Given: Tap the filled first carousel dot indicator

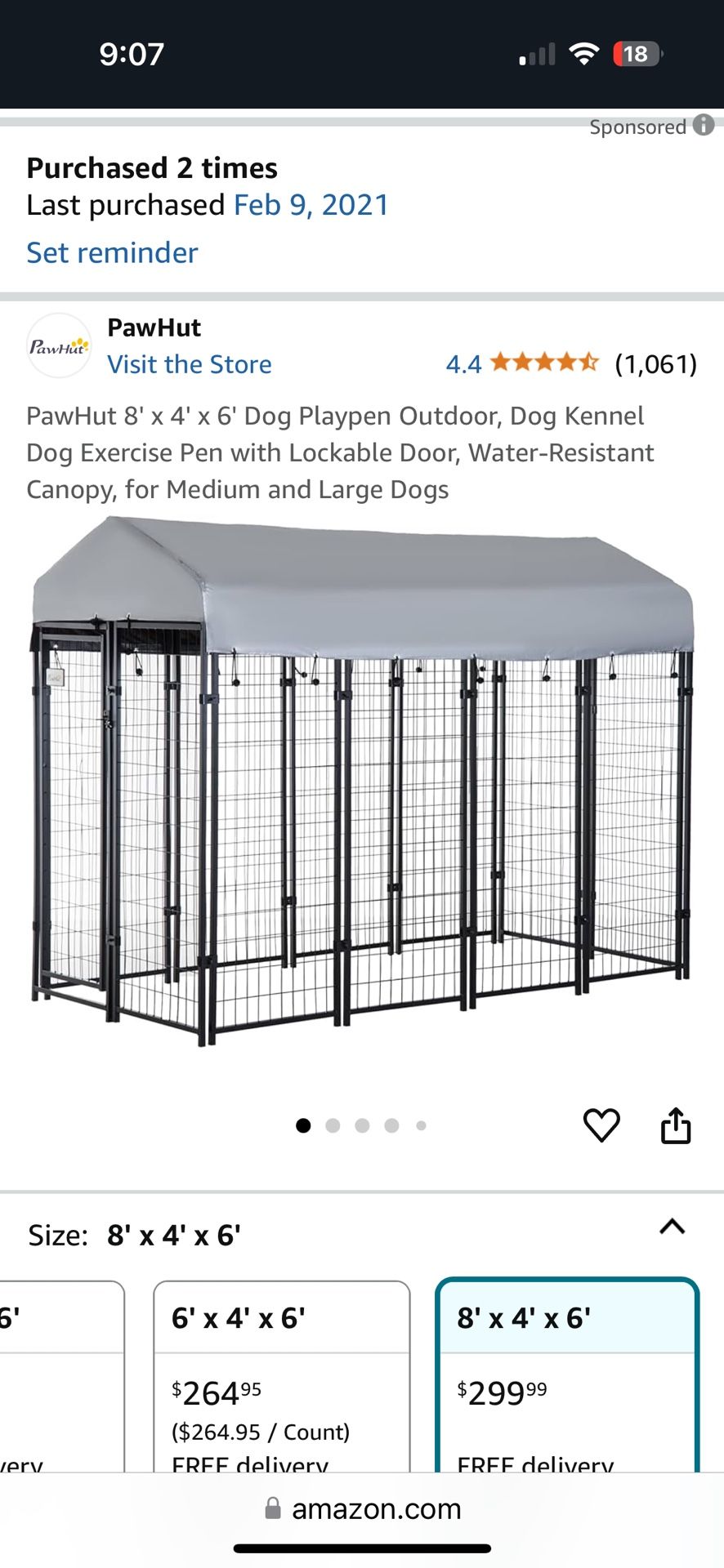Looking at the screenshot, I should [x=304, y=1125].
